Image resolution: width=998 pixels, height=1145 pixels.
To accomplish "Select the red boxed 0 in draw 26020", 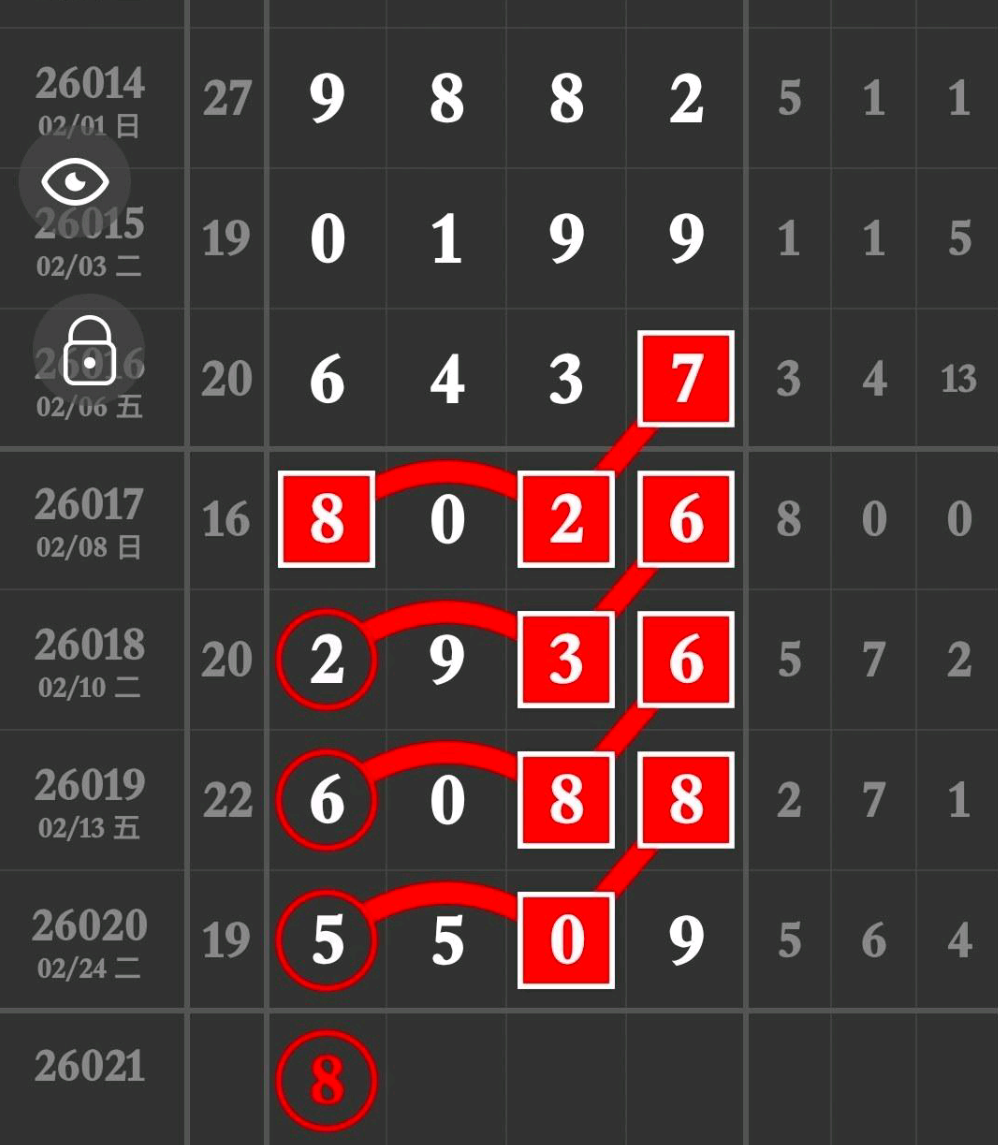I will point(565,939).
